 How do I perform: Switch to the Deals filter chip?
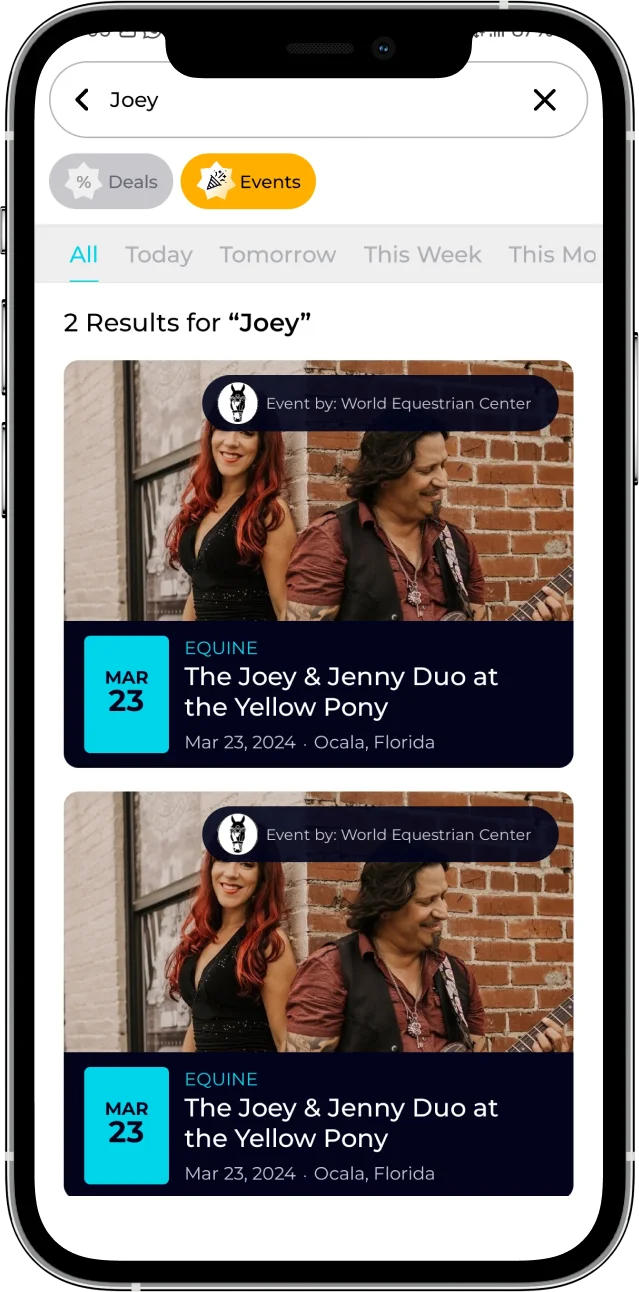(111, 182)
